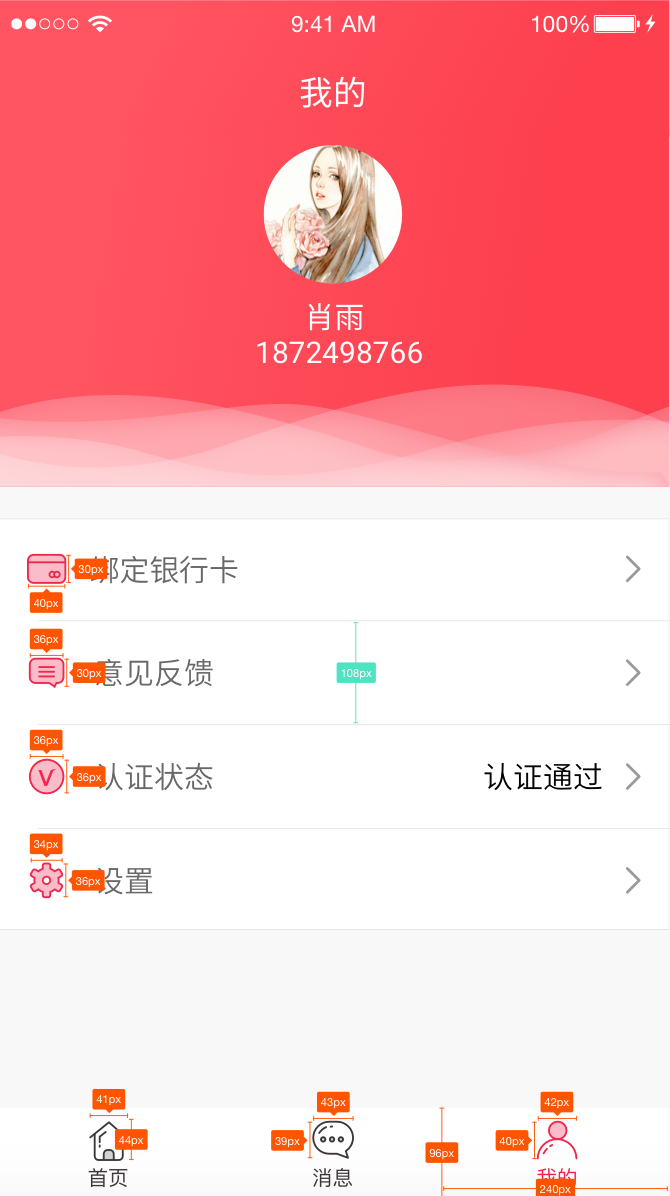The height and width of the screenshot is (1196, 670).
Task: Switch to the 首页 tab
Action: 108,1152
